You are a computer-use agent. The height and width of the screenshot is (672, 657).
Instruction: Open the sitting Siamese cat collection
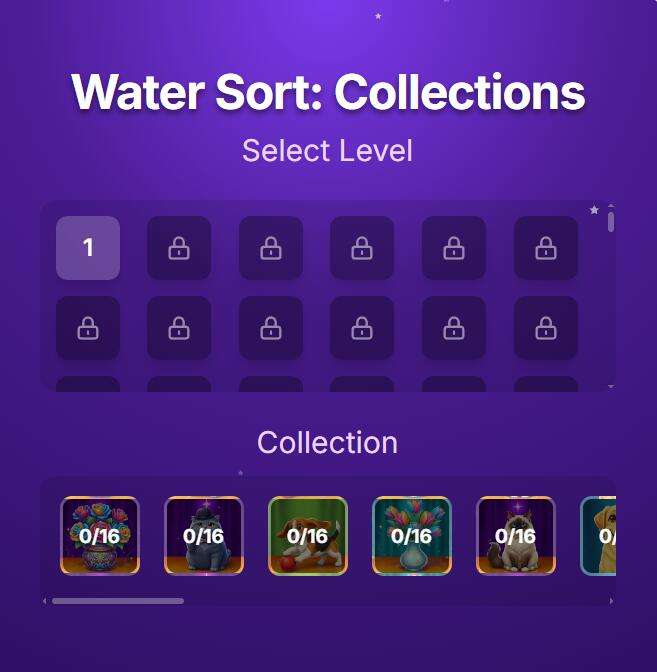(516, 536)
